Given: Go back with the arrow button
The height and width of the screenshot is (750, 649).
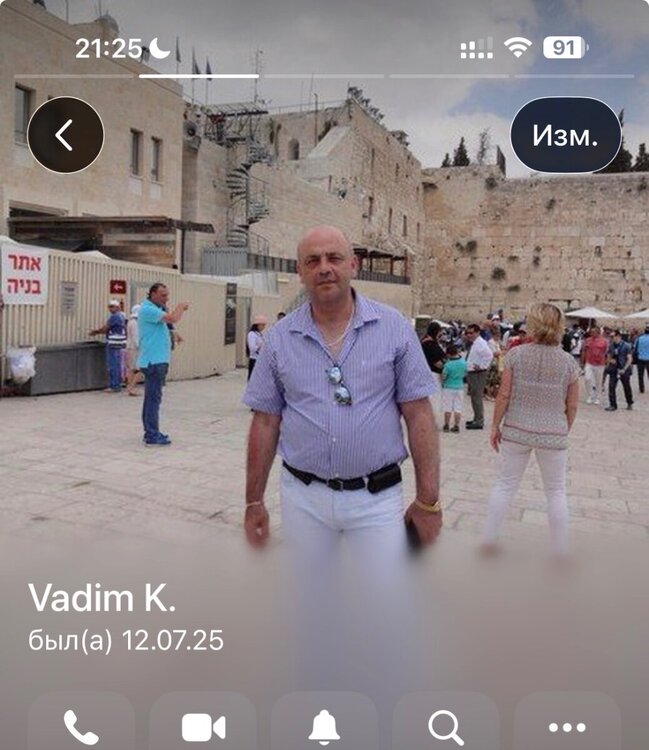Looking at the screenshot, I should 65,135.
